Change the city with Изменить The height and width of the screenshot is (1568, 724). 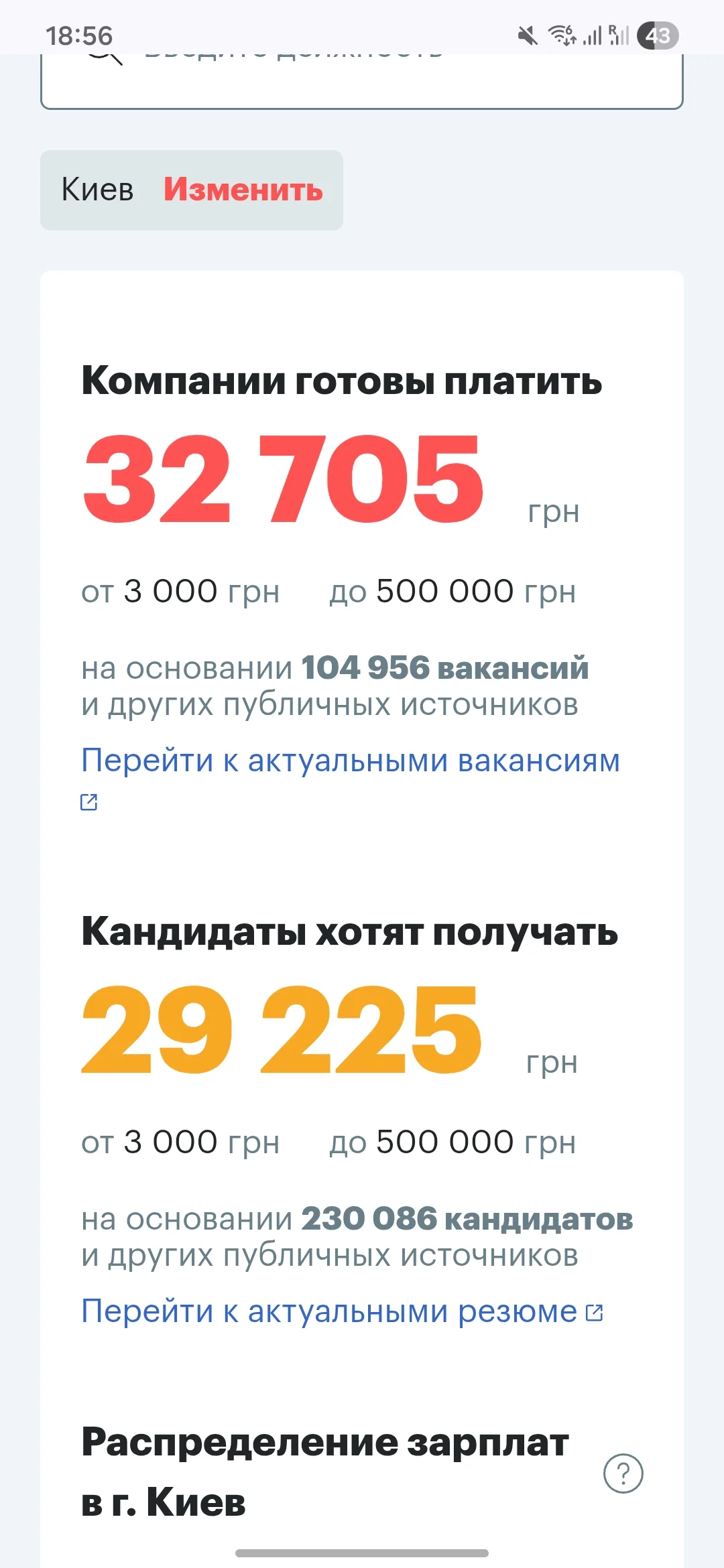coord(243,190)
